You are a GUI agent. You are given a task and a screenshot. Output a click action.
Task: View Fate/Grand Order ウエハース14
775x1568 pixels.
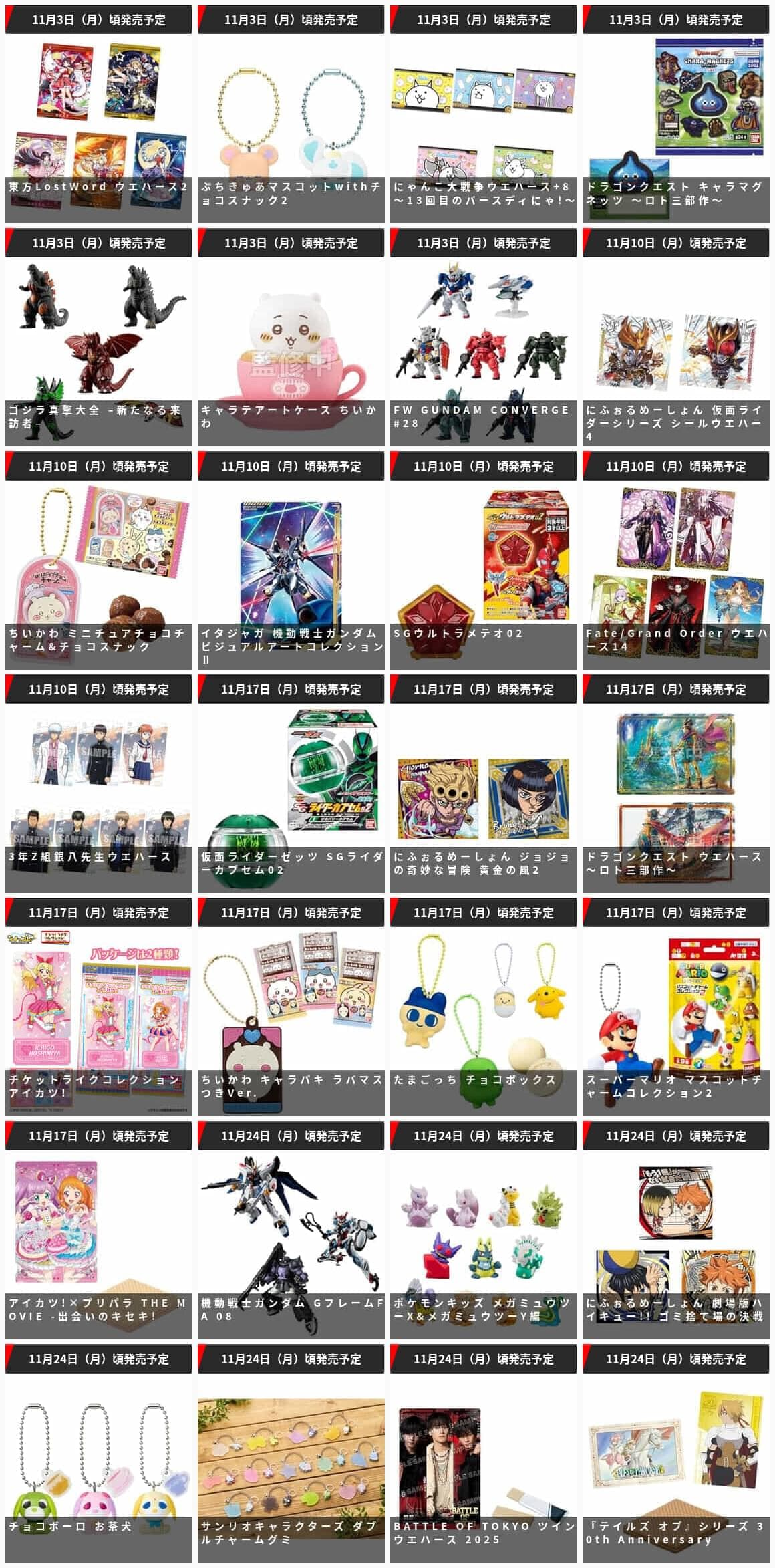coord(675,573)
